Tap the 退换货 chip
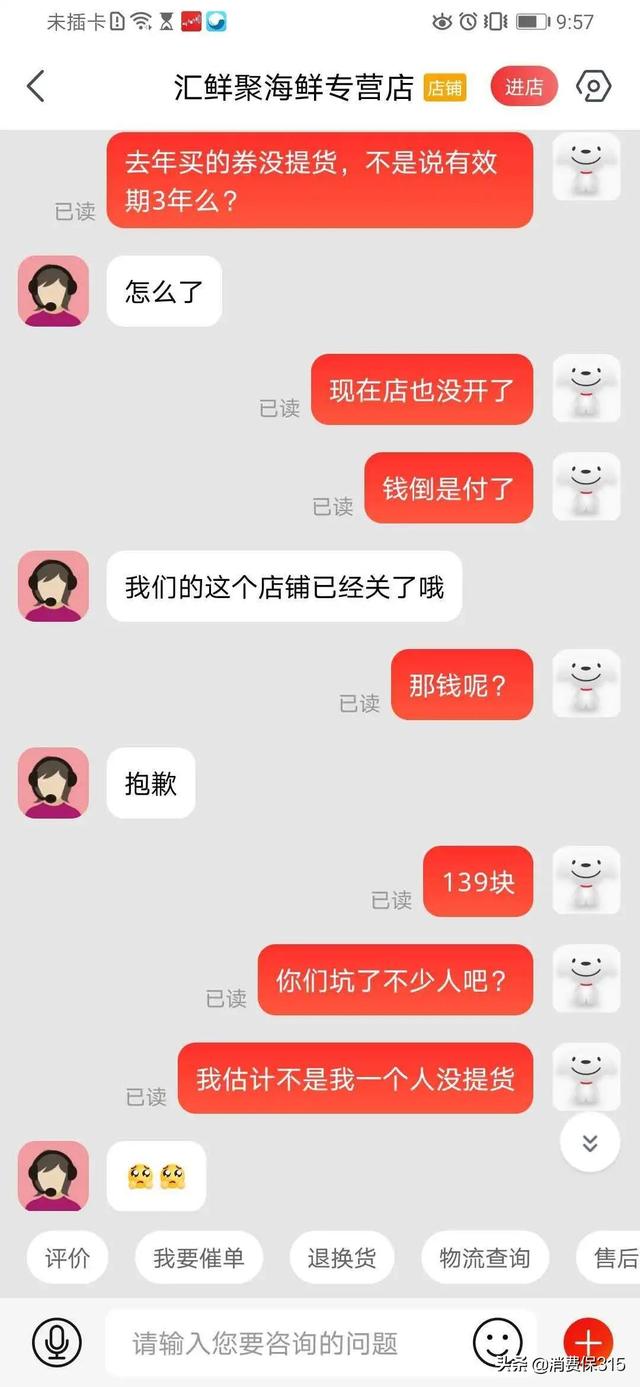This screenshot has width=640, height=1387. point(341,1258)
